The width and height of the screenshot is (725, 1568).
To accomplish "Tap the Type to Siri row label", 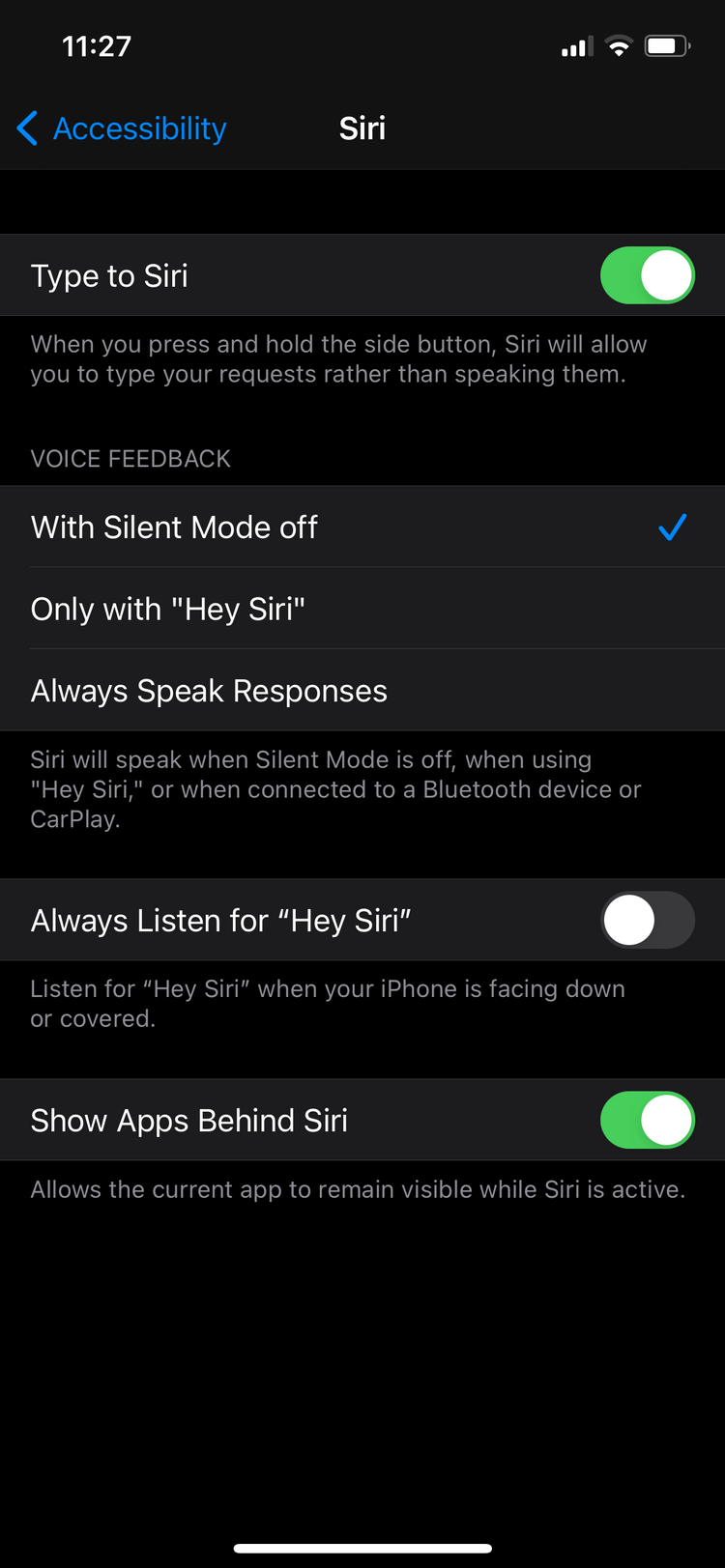I will (108, 274).
